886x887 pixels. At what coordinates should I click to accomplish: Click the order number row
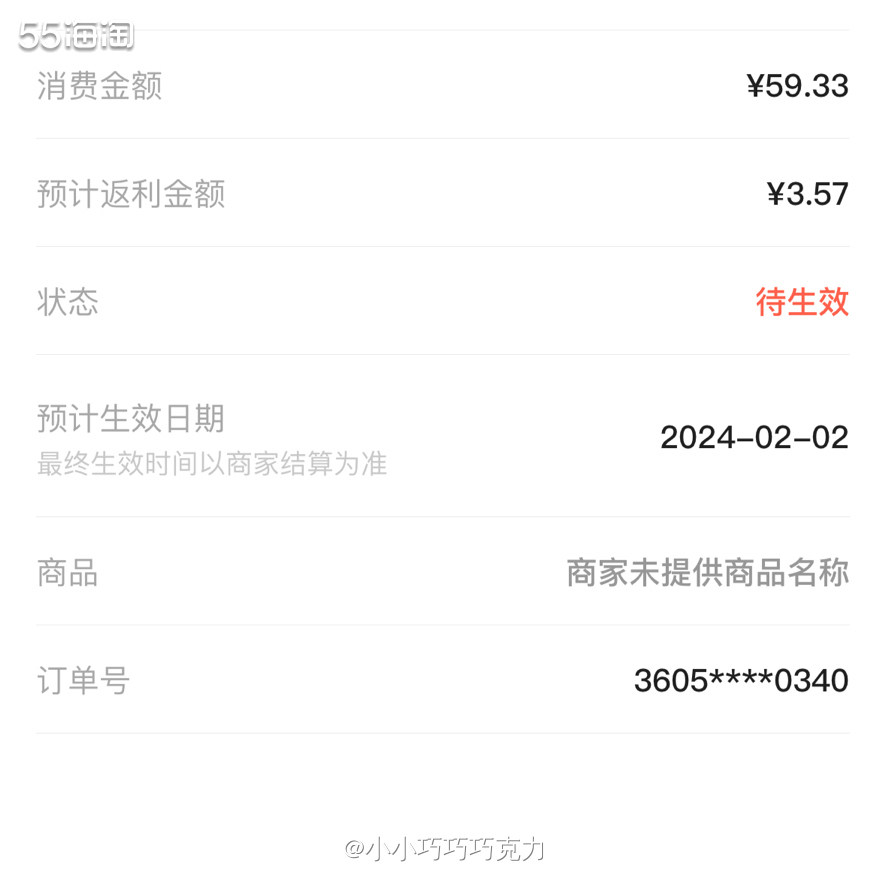(443, 680)
